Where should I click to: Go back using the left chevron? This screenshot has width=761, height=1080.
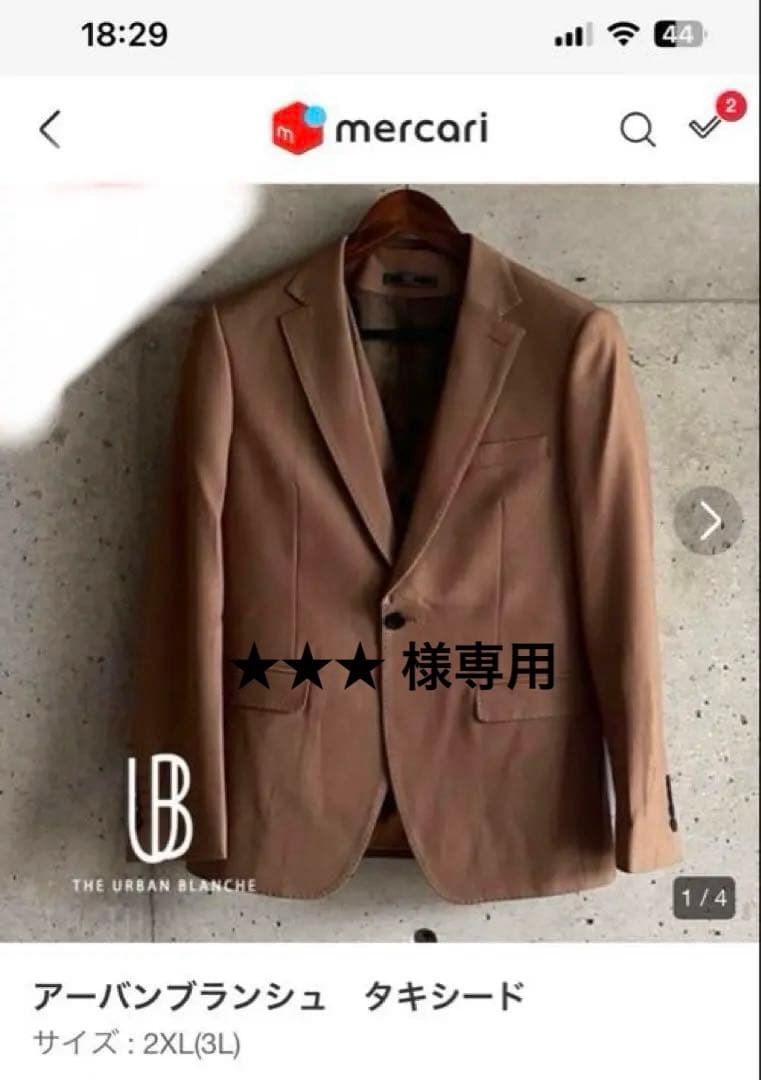pos(48,128)
